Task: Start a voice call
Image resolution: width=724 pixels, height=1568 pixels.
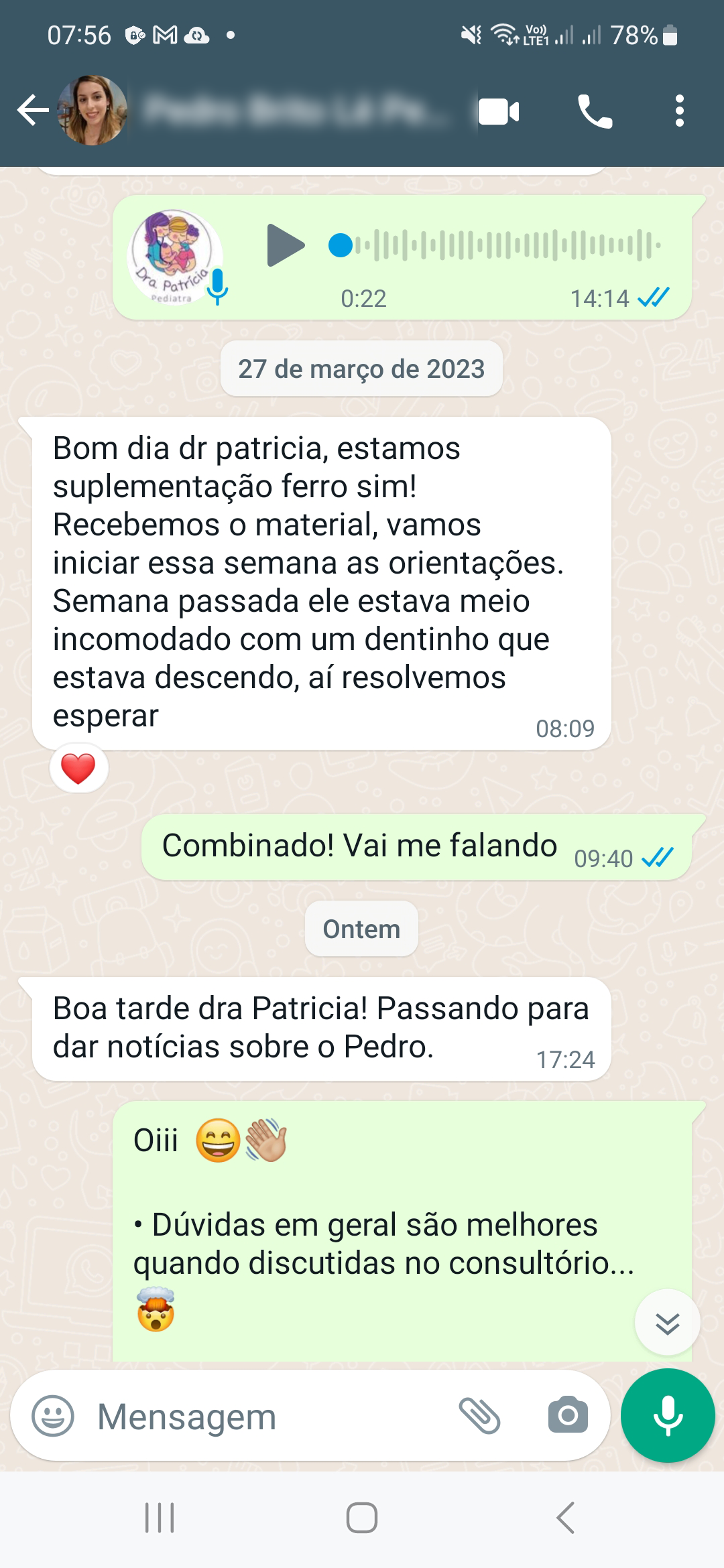Action: pos(595,111)
